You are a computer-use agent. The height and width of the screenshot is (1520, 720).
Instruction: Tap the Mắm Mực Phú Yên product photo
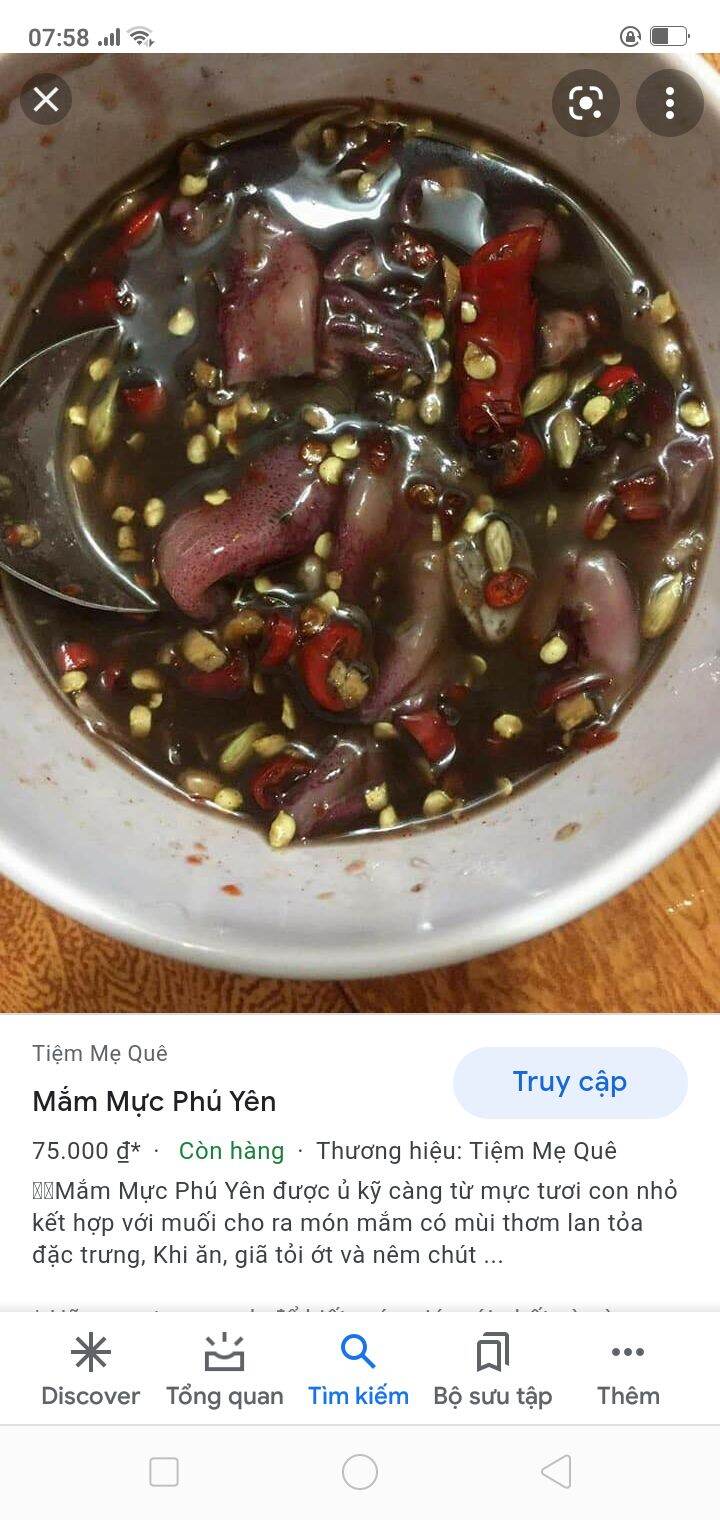(x=360, y=530)
